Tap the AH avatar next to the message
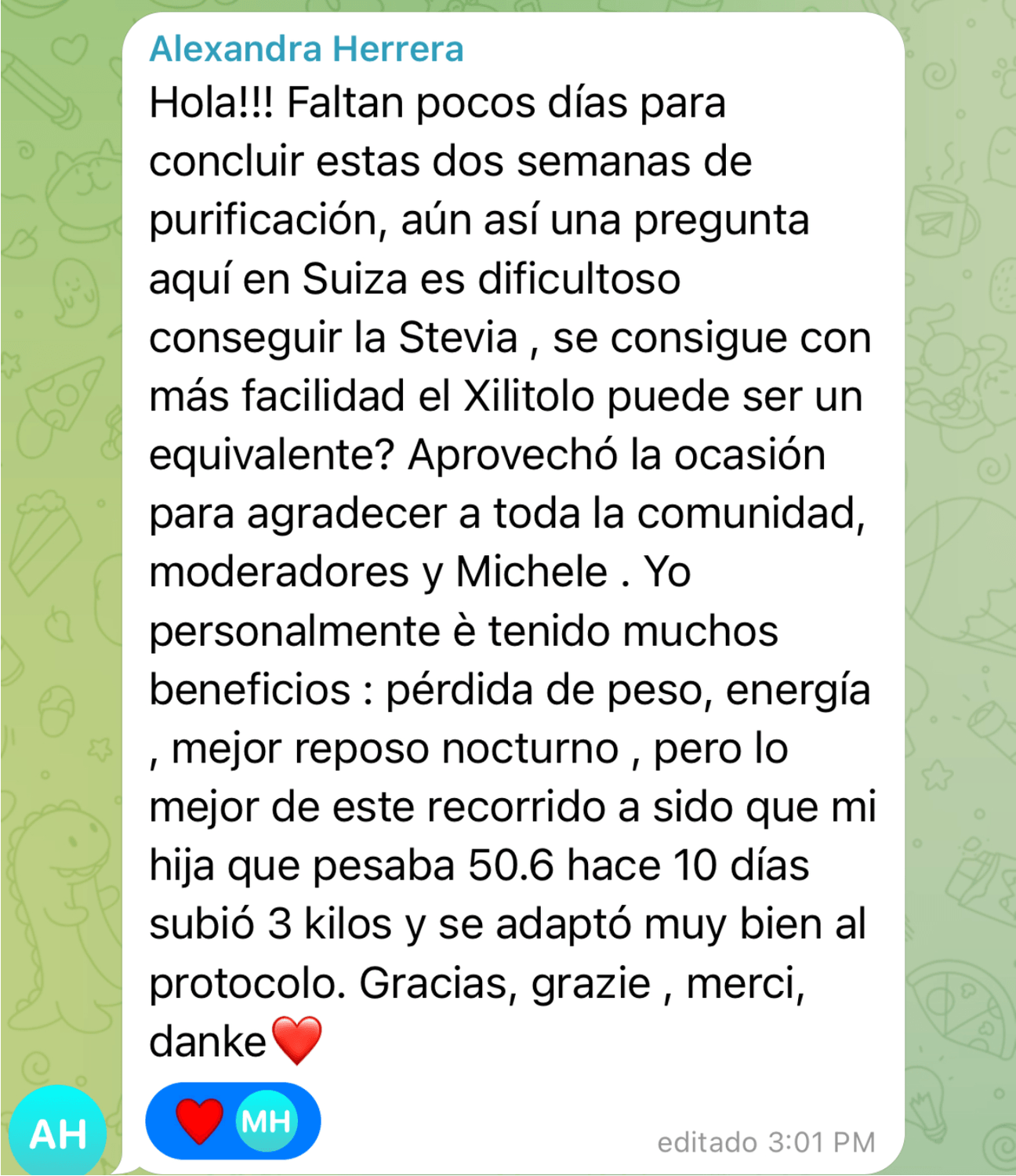The image size is (1016, 1176). (58, 1132)
